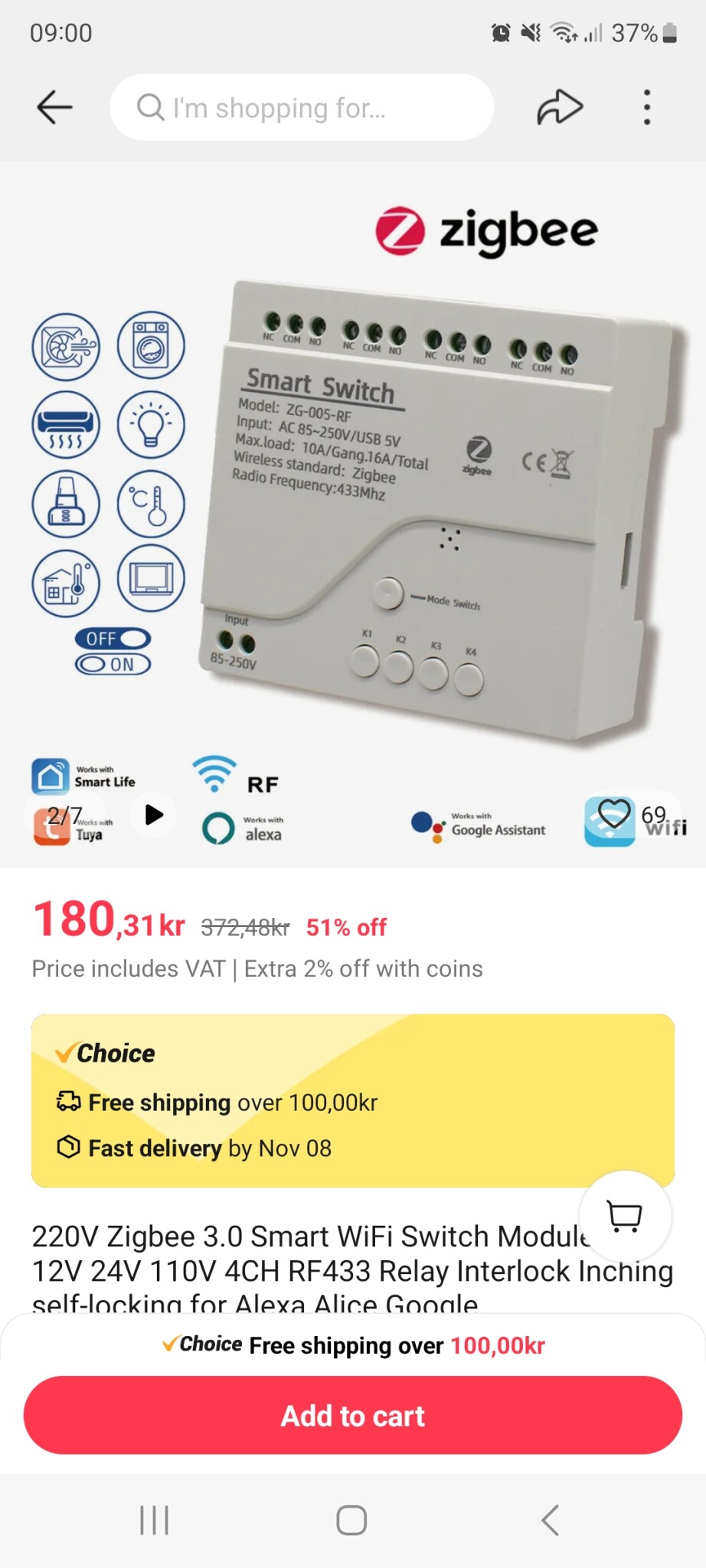The width and height of the screenshot is (706, 1568).
Task: Open the floating shopping cart button
Action: (x=625, y=1216)
